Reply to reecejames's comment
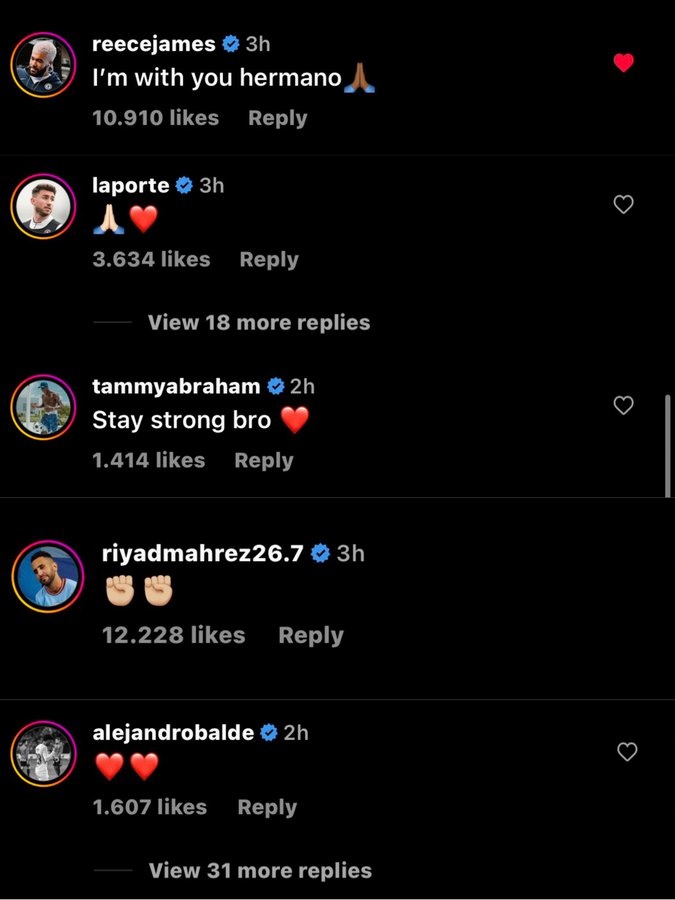This screenshot has width=675, height=900. (277, 118)
